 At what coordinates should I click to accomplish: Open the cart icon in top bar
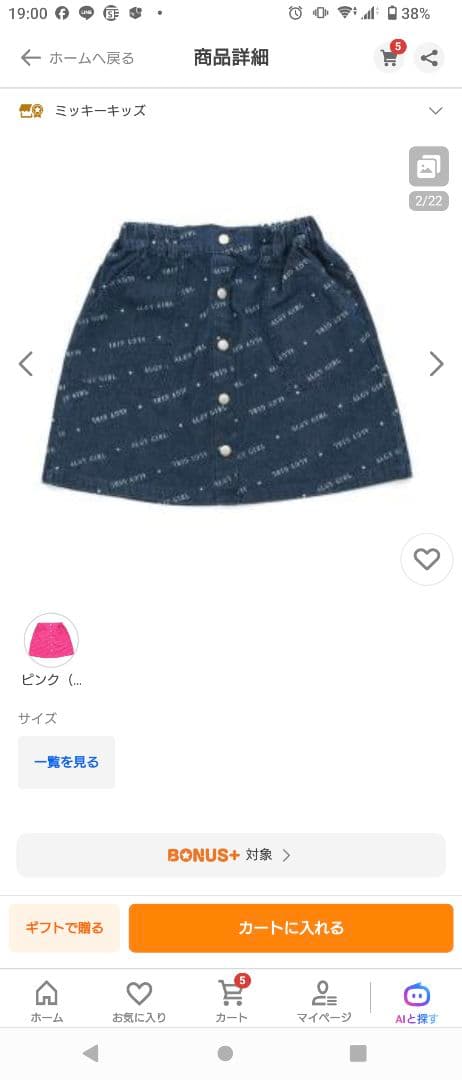click(390, 57)
